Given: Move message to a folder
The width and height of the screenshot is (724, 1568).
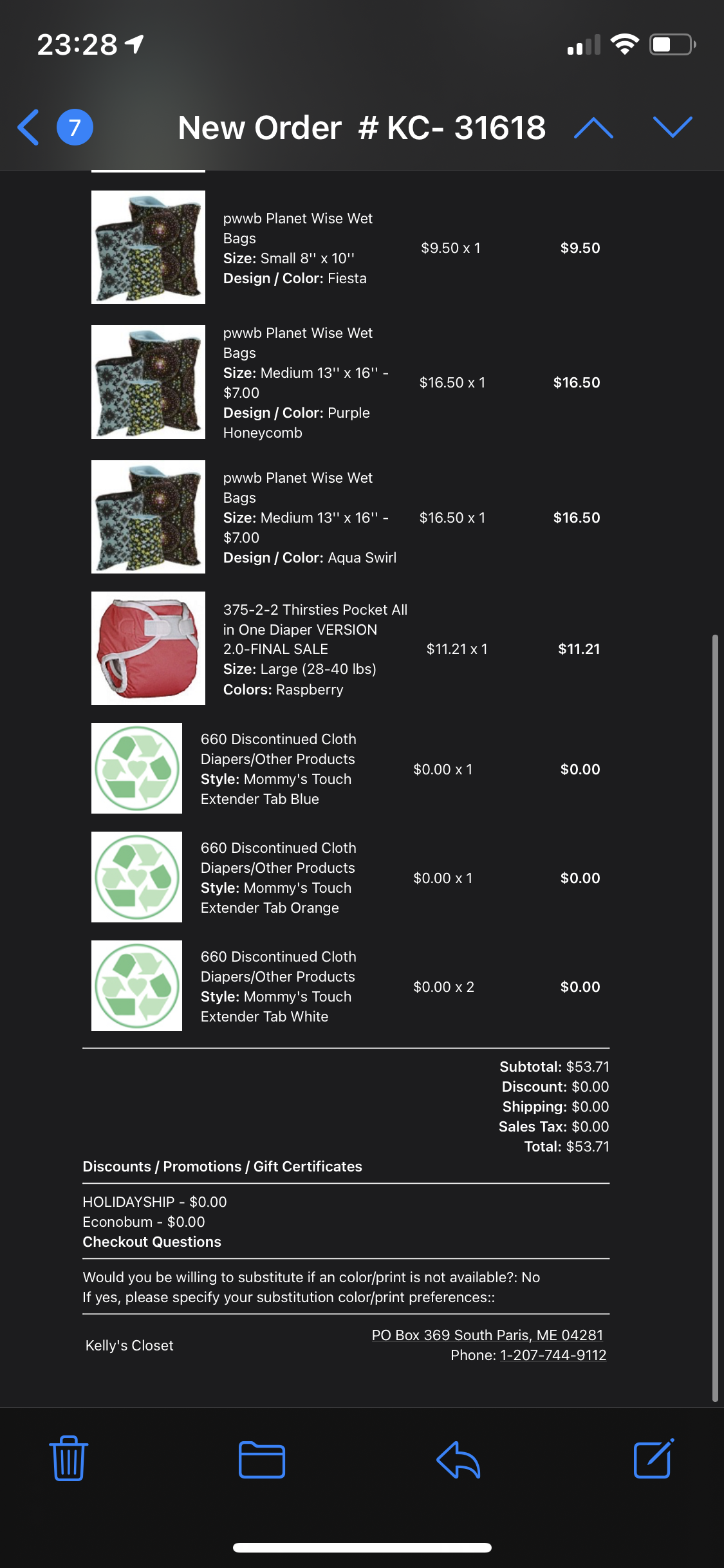Looking at the screenshot, I should click(262, 1459).
